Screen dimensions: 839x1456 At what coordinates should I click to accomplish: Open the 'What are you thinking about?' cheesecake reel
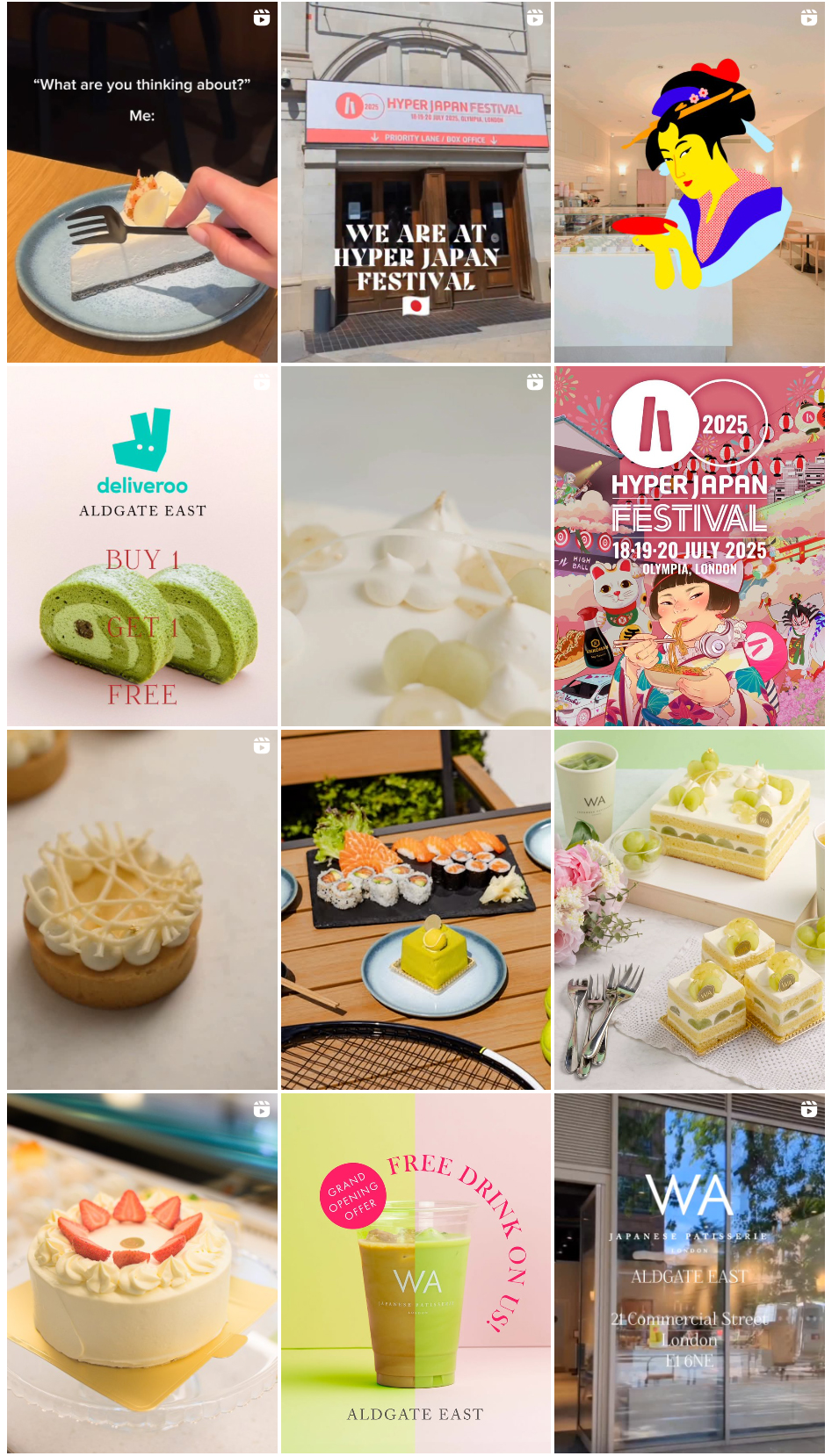(x=142, y=183)
